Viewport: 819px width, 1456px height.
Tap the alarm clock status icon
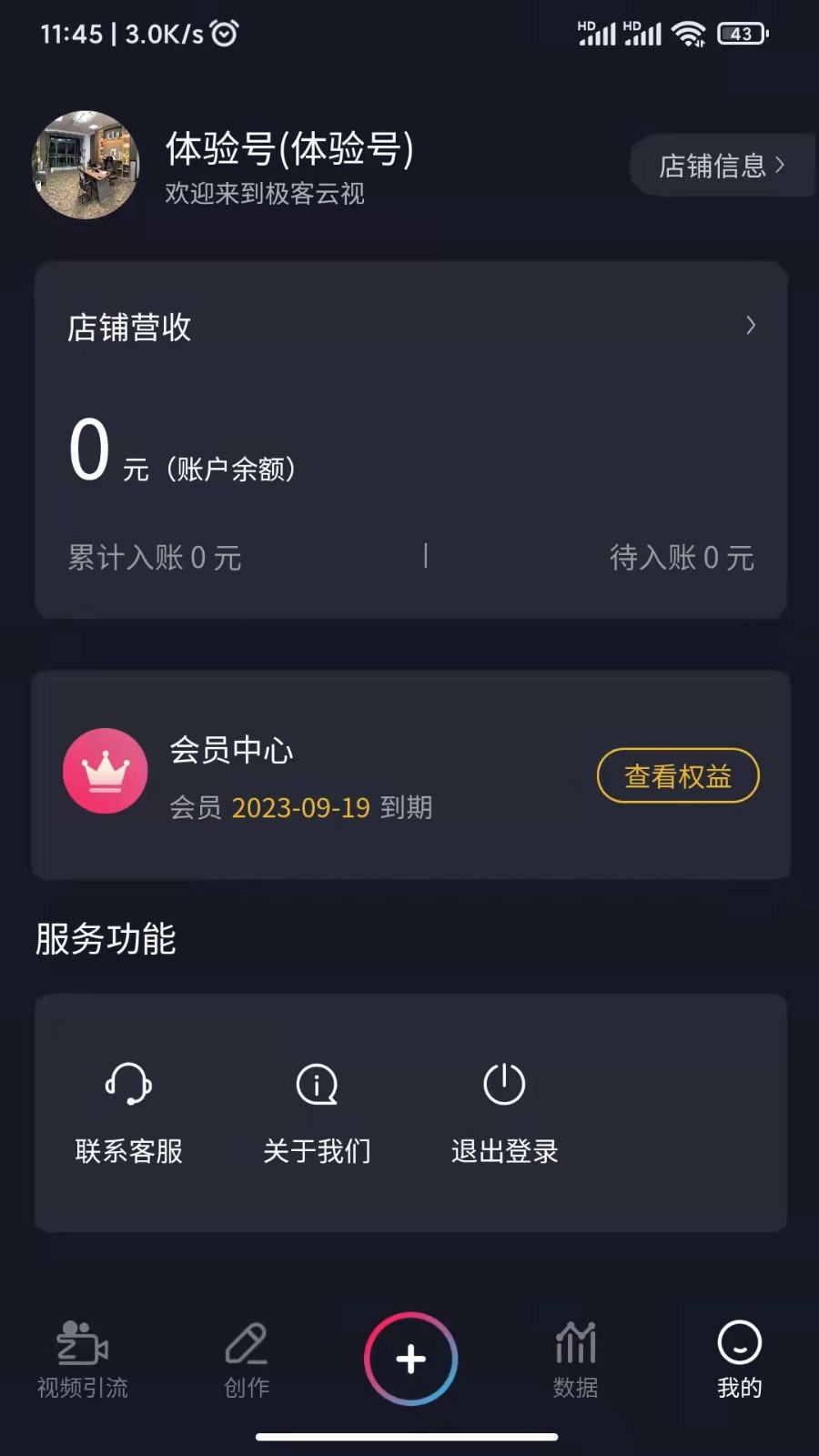[221, 32]
